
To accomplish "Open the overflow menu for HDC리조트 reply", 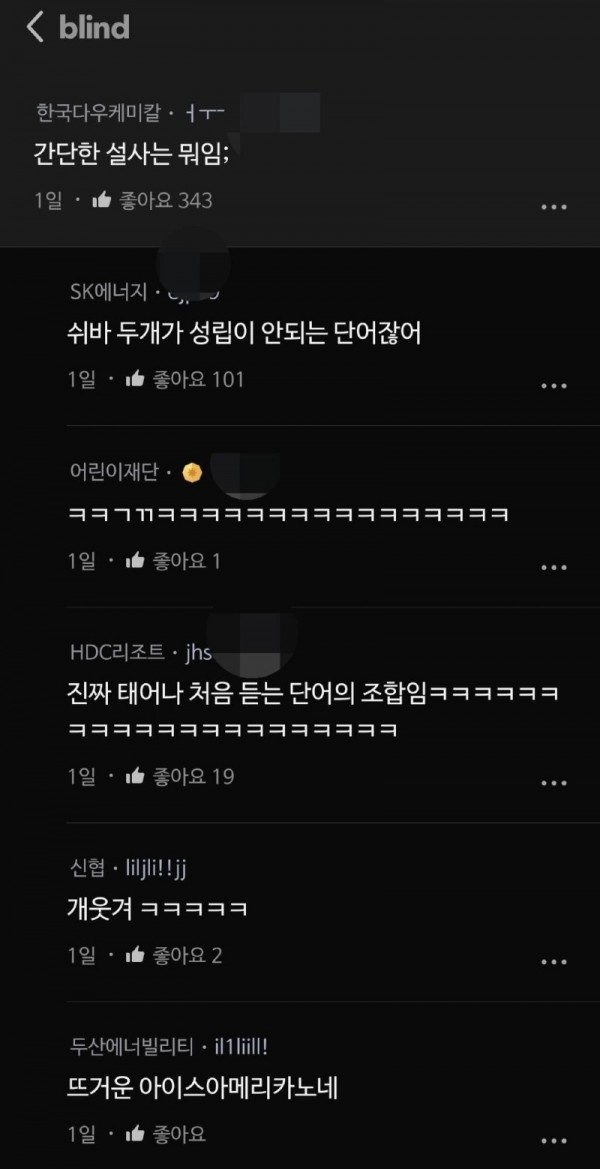I will pyautogui.click(x=554, y=782).
